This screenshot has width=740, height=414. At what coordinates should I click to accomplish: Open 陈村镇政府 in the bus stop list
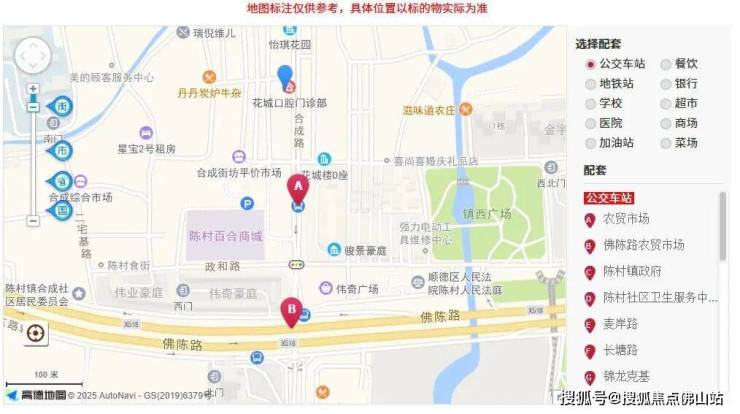631,271
